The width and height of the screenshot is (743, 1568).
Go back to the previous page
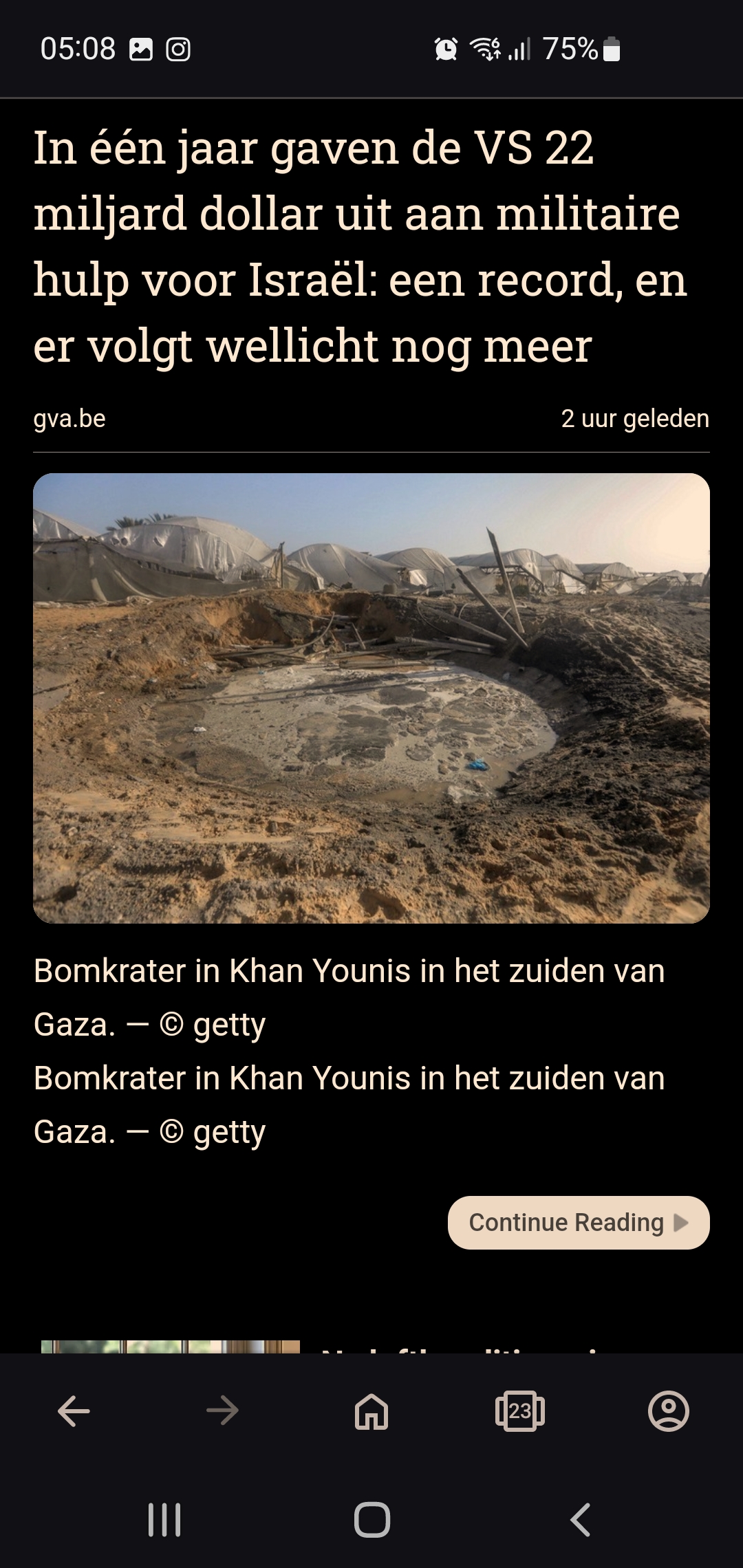point(74,1411)
